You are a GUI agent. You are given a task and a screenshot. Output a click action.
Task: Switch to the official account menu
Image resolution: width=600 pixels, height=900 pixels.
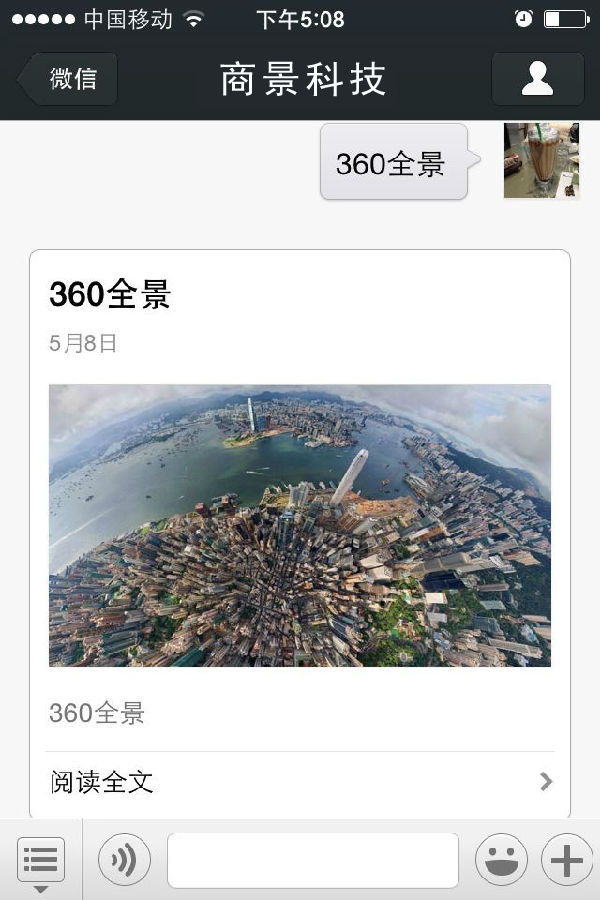pos(41,860)
